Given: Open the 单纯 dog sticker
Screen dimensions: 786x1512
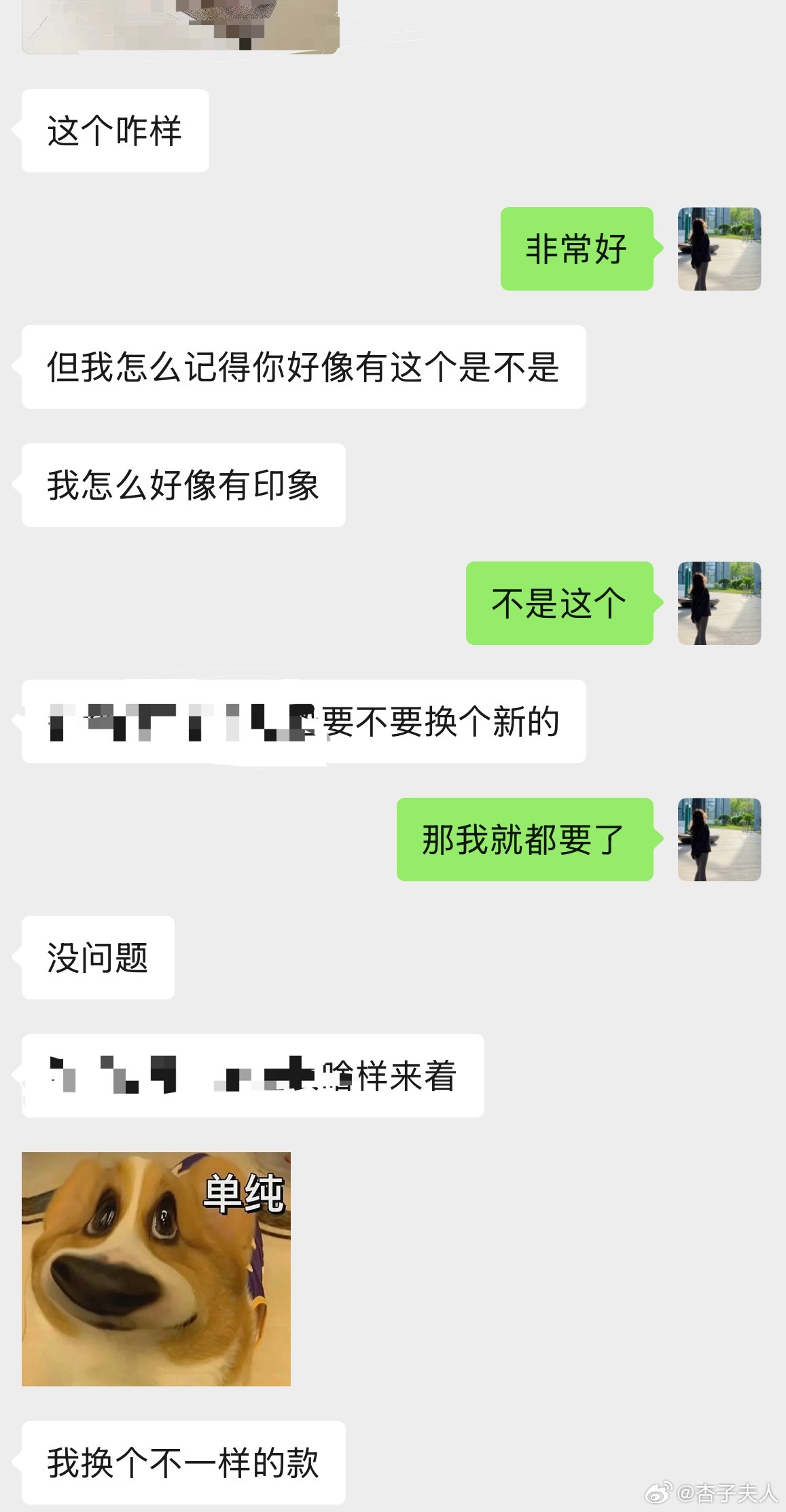Looking at the screenshot, I should [x=156, y=1269].
